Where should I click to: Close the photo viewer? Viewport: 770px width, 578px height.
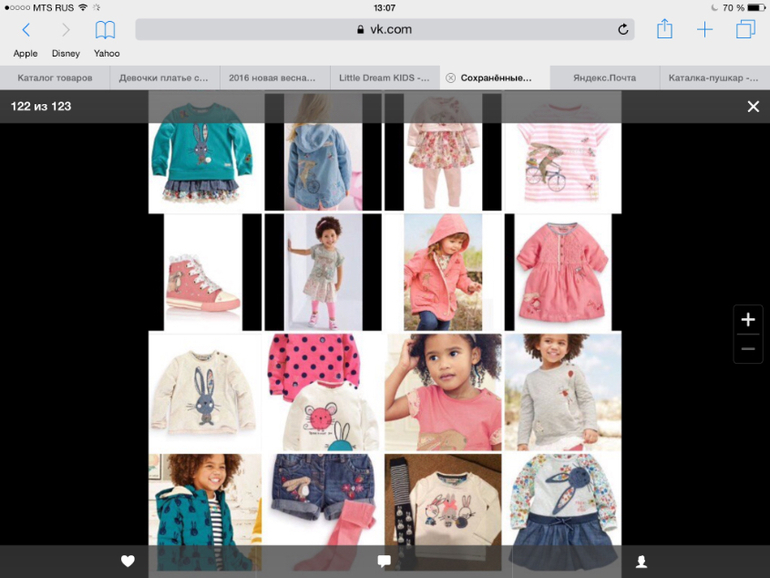coord(753,107)
